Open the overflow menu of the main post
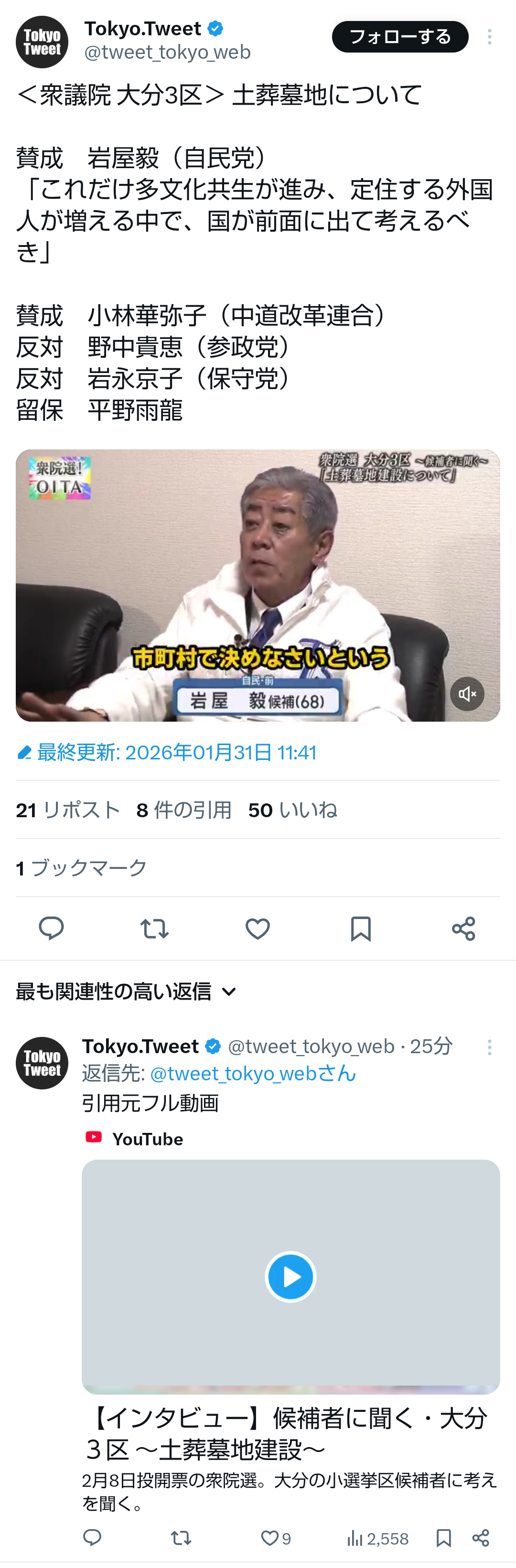The image size is (516, 1568). pos(489,37)
